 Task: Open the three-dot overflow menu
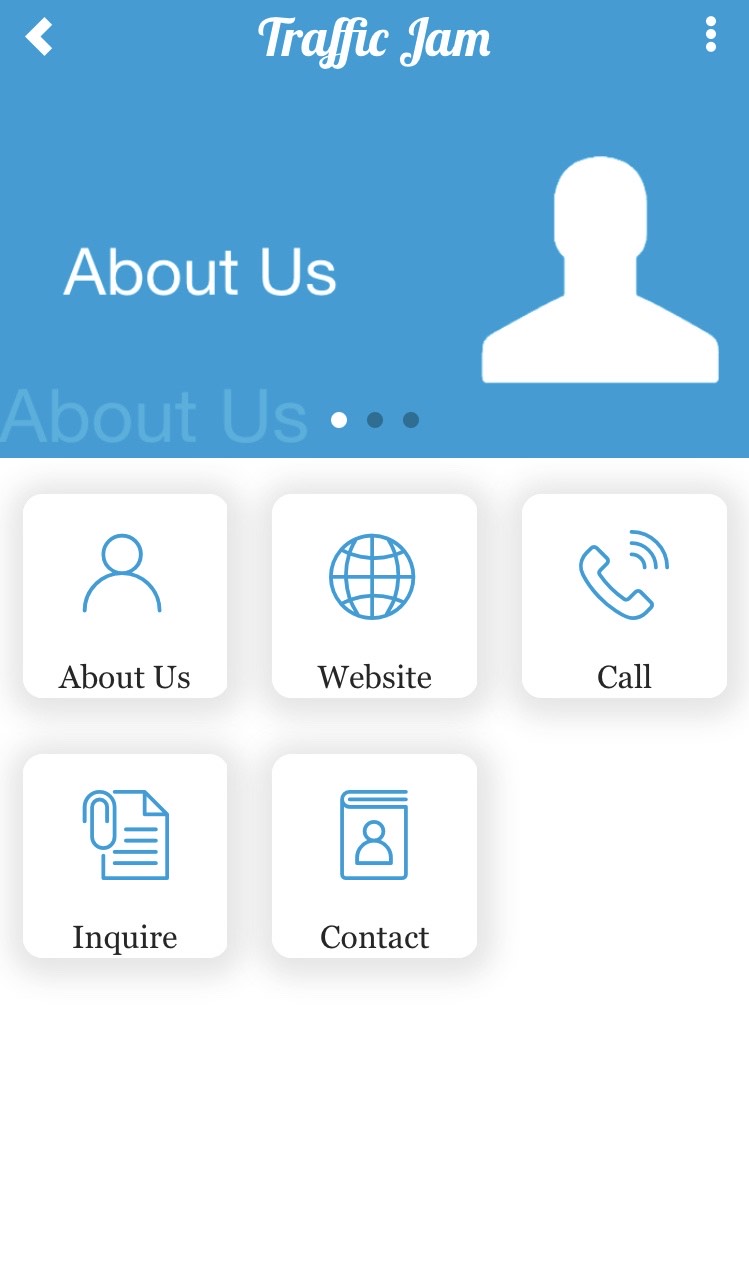(710, 35)
